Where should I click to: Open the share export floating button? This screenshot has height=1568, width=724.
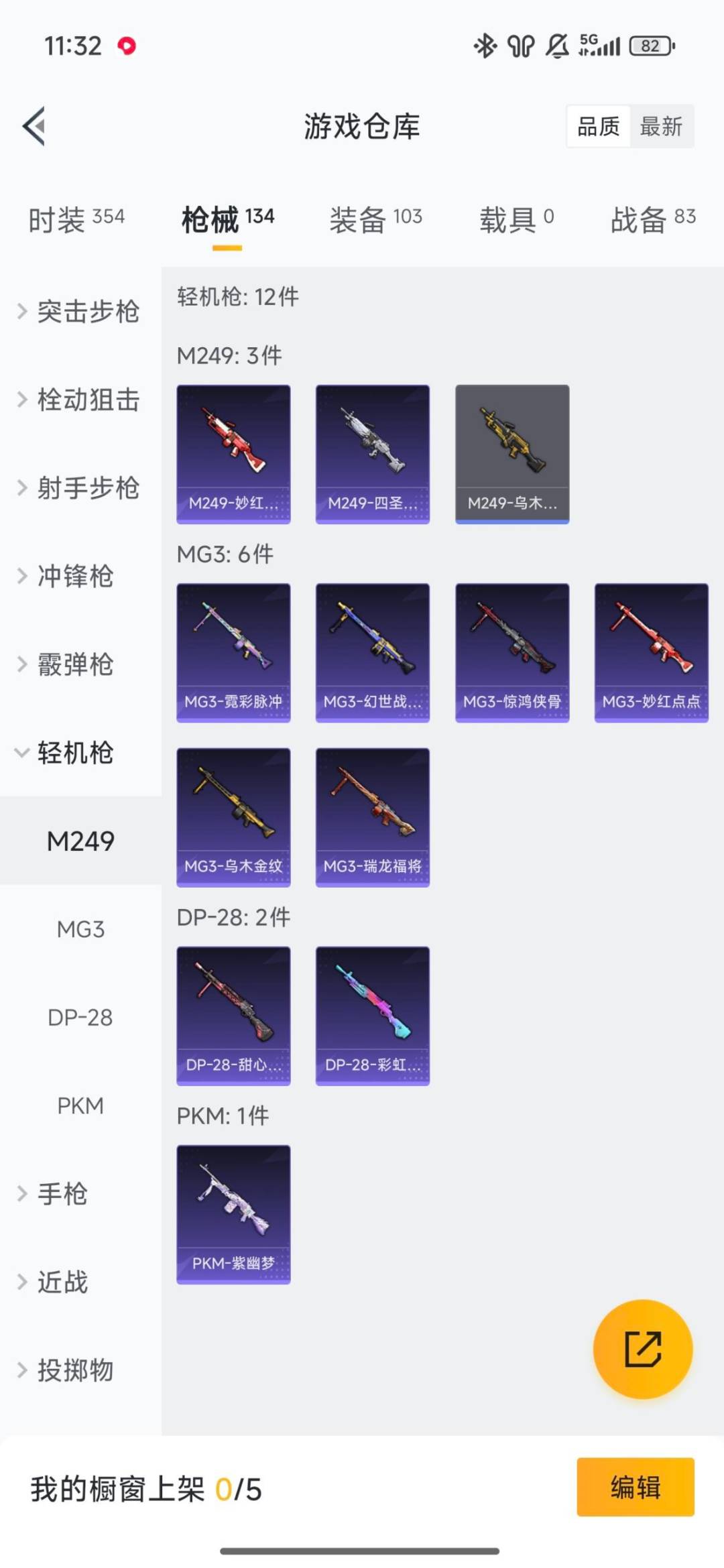(x=642, y=1350)
